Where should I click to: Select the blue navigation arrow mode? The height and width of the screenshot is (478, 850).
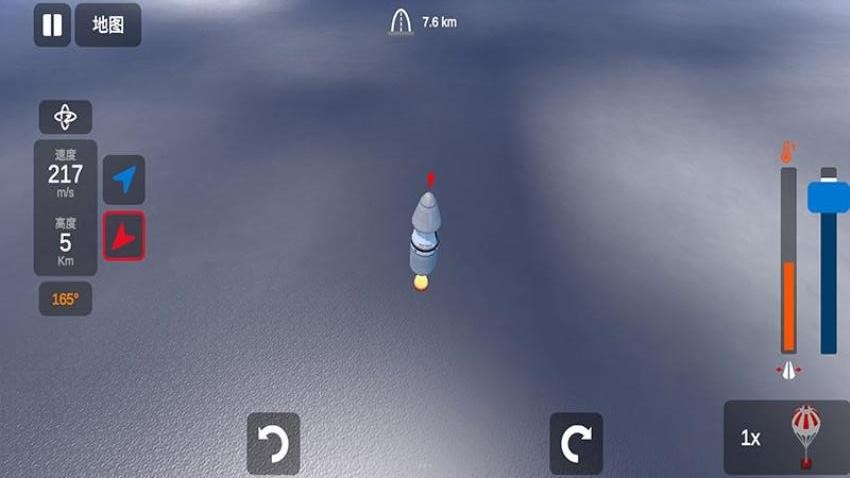click(124, 180)
